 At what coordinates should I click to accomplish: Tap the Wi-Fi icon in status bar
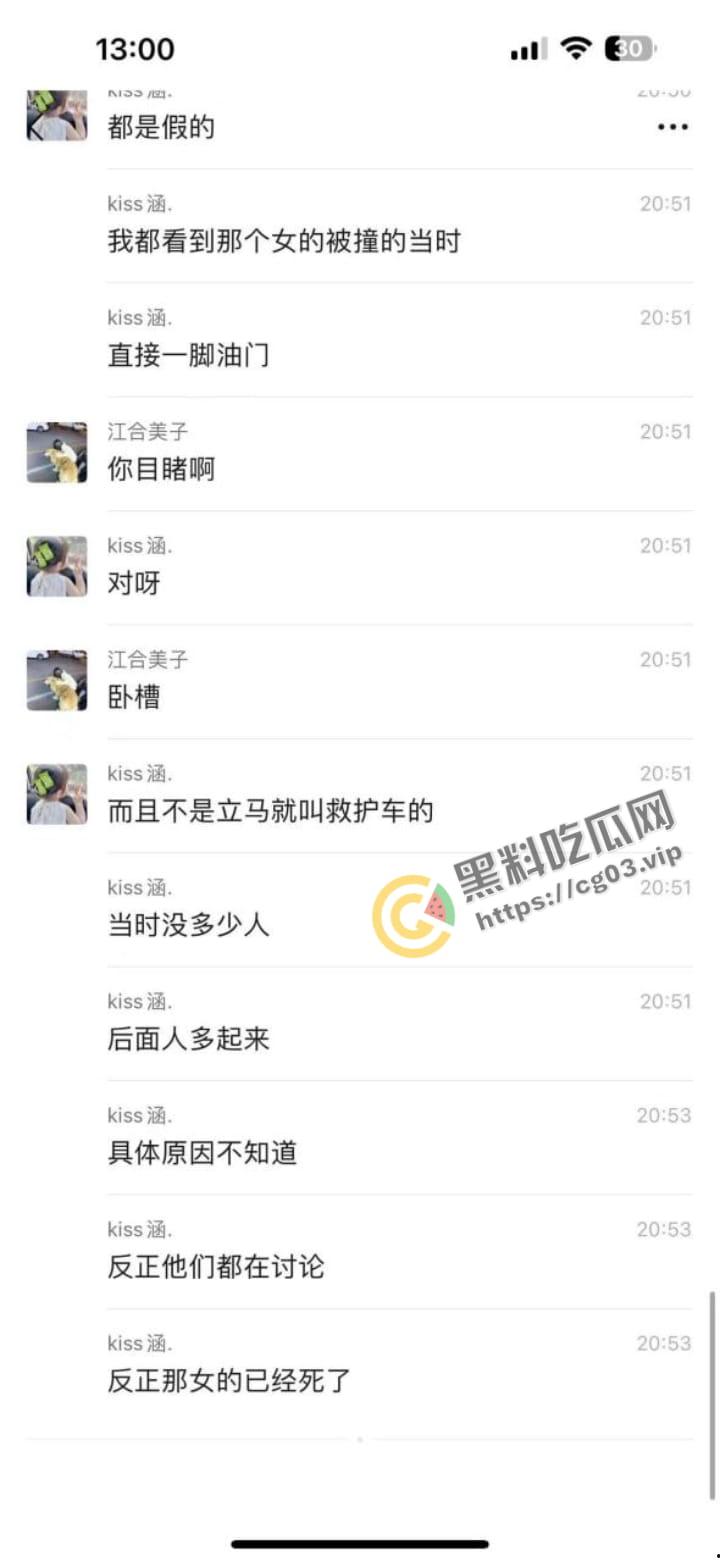point(576,47)
